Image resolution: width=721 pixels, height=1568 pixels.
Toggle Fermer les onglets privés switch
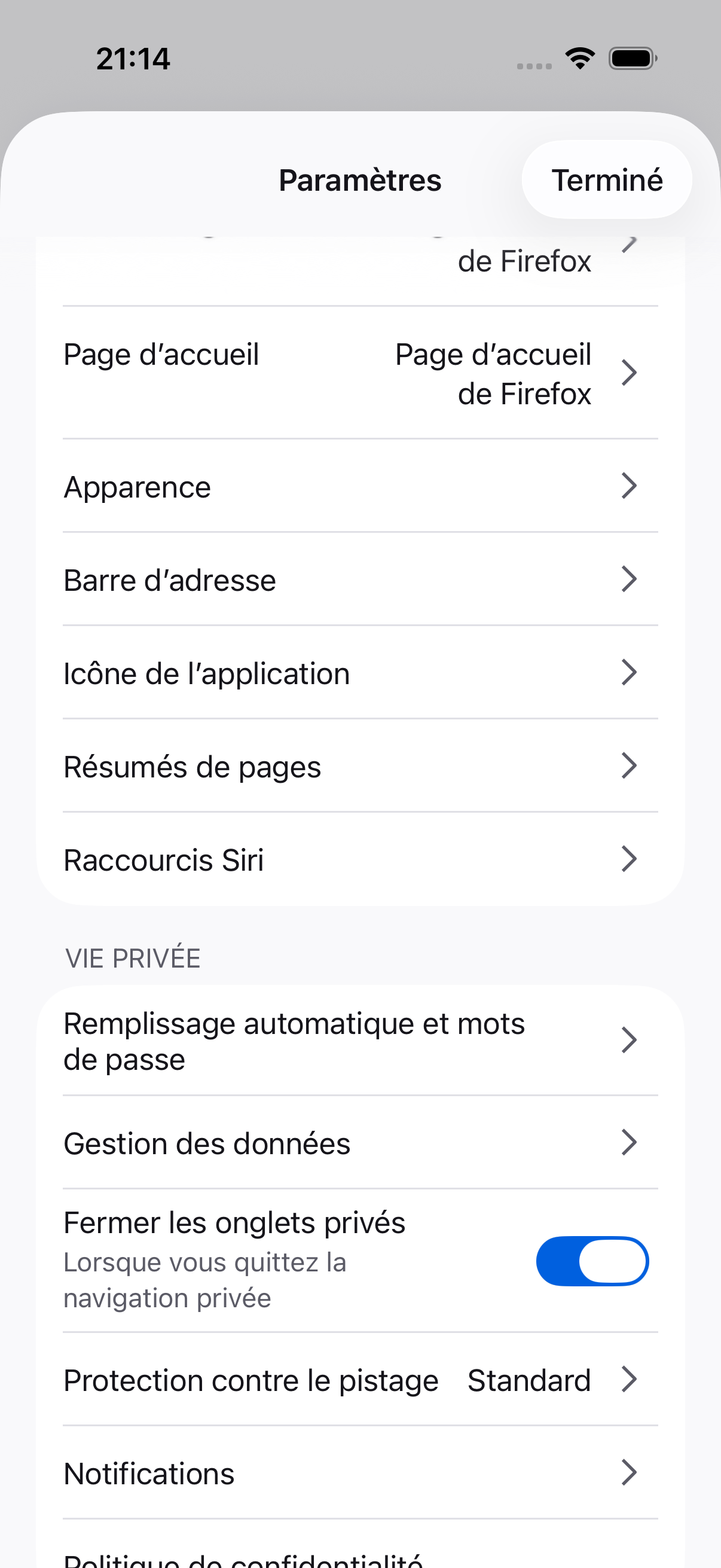click(x=592, y=1261)
